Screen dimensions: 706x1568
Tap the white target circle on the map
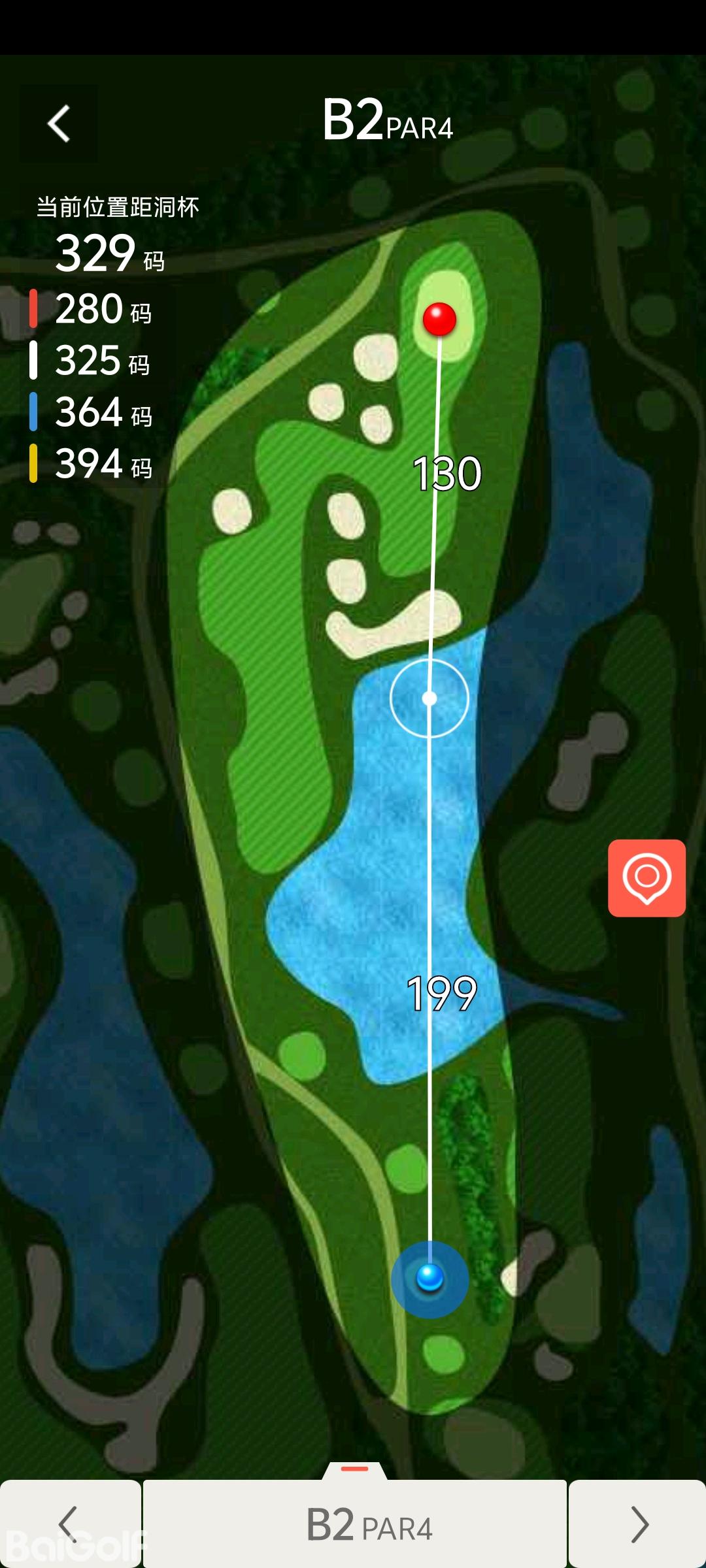click(429, 698)
